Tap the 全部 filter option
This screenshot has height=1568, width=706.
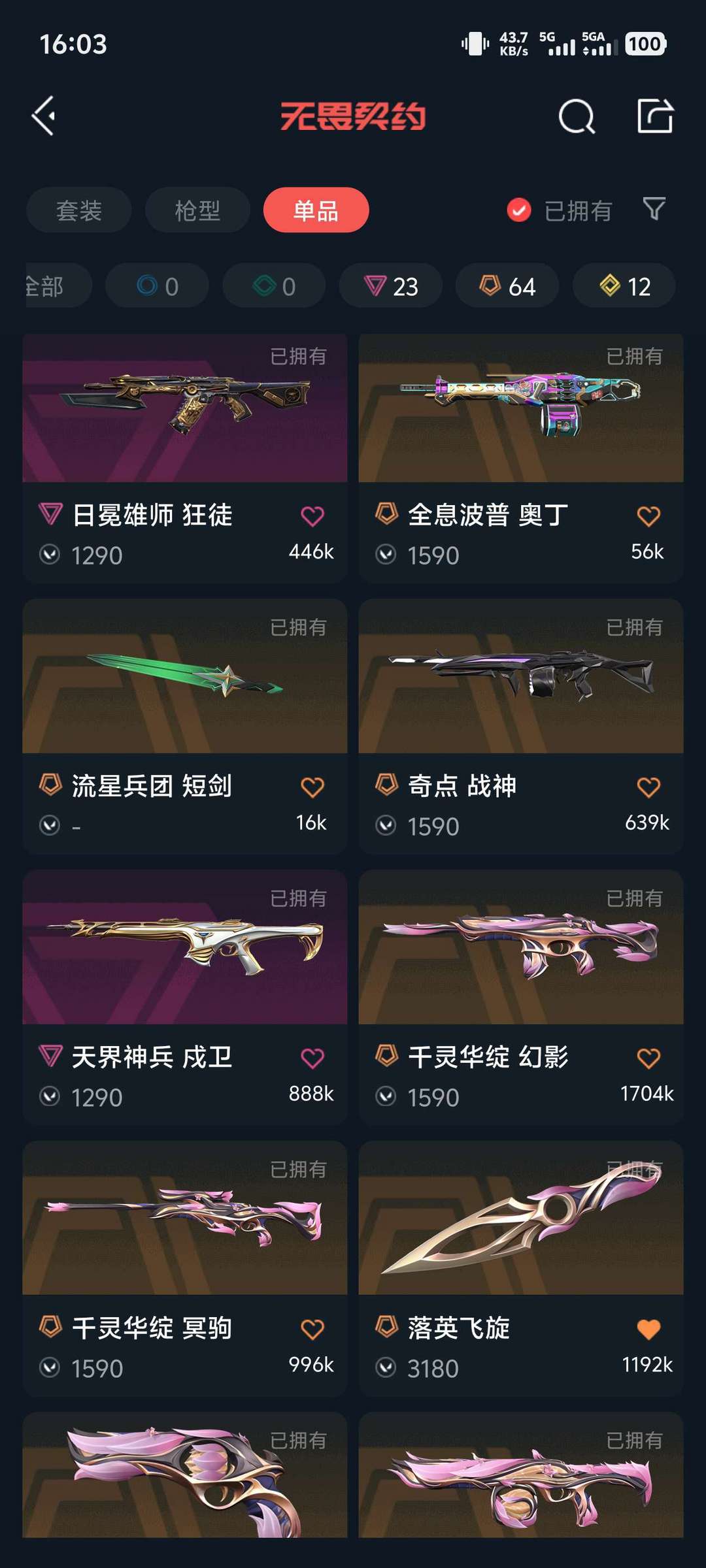click(44, 286)
